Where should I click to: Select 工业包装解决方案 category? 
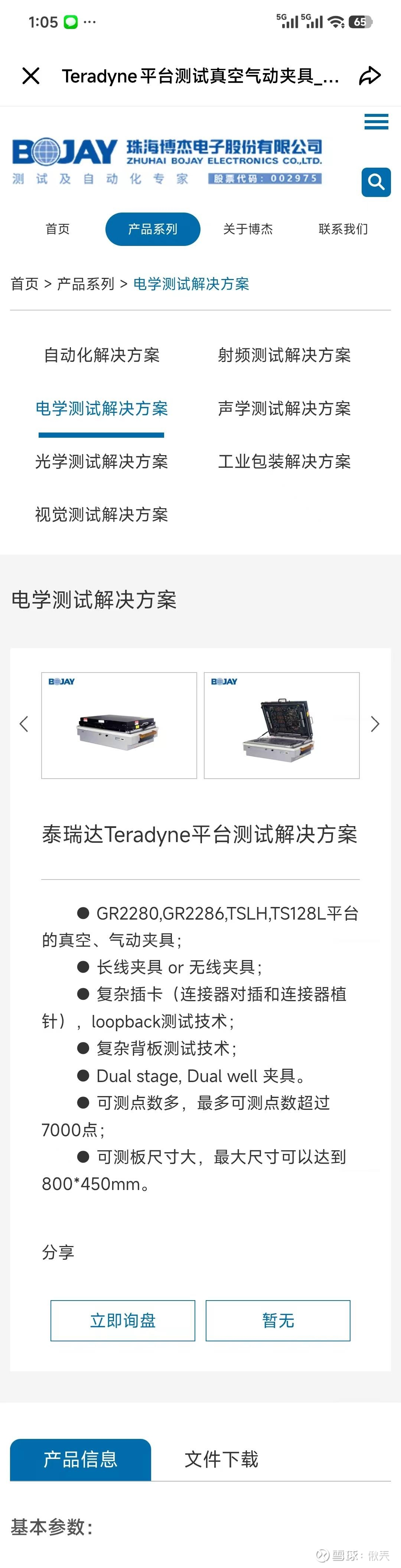pyautogui.click(x=285, y=461)
